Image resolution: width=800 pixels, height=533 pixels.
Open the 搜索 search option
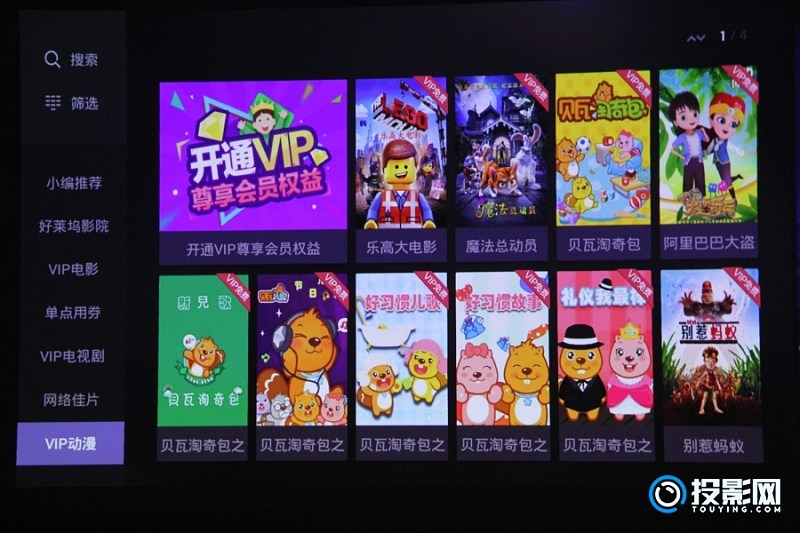(x=71, y=60)
